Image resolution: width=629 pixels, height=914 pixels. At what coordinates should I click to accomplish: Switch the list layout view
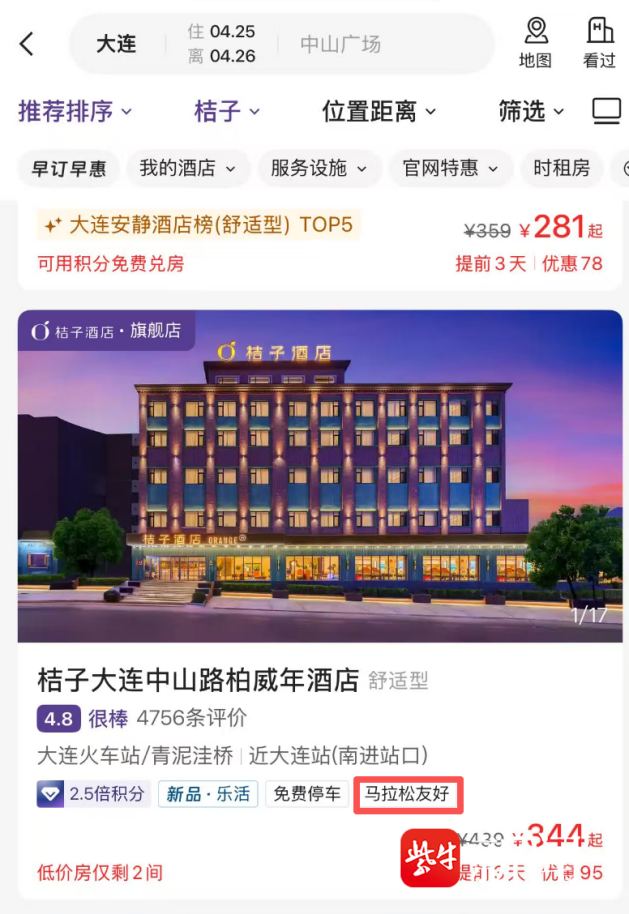606,111
